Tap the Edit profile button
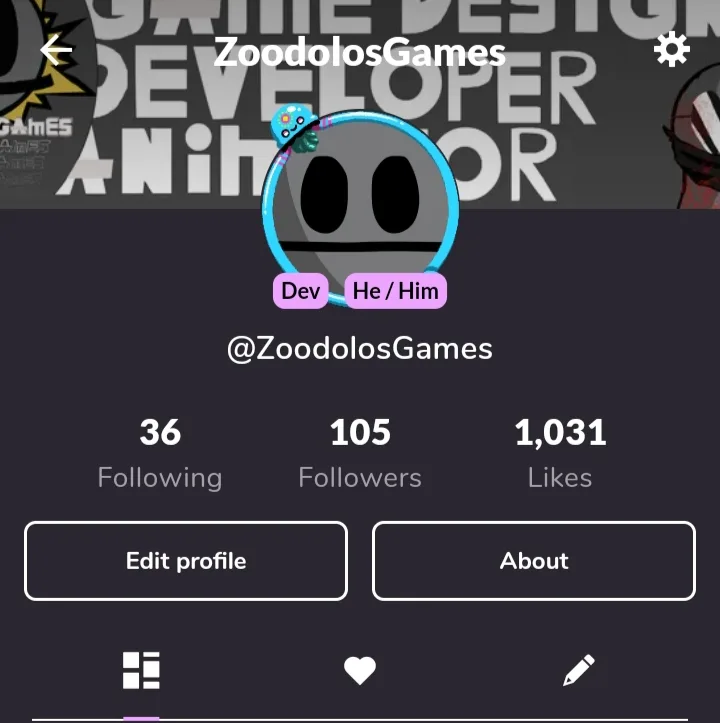This screenshot has width=720, height=723. click(186, 561)
